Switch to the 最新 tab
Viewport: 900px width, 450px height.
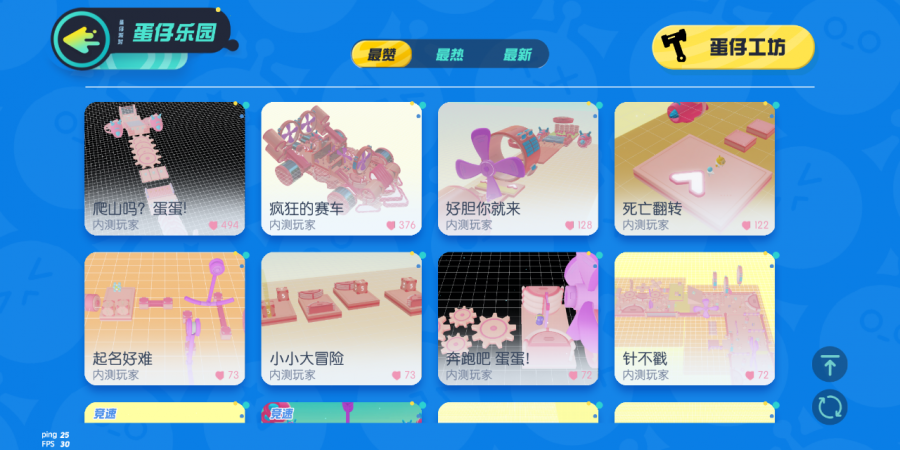click(517, 55)
